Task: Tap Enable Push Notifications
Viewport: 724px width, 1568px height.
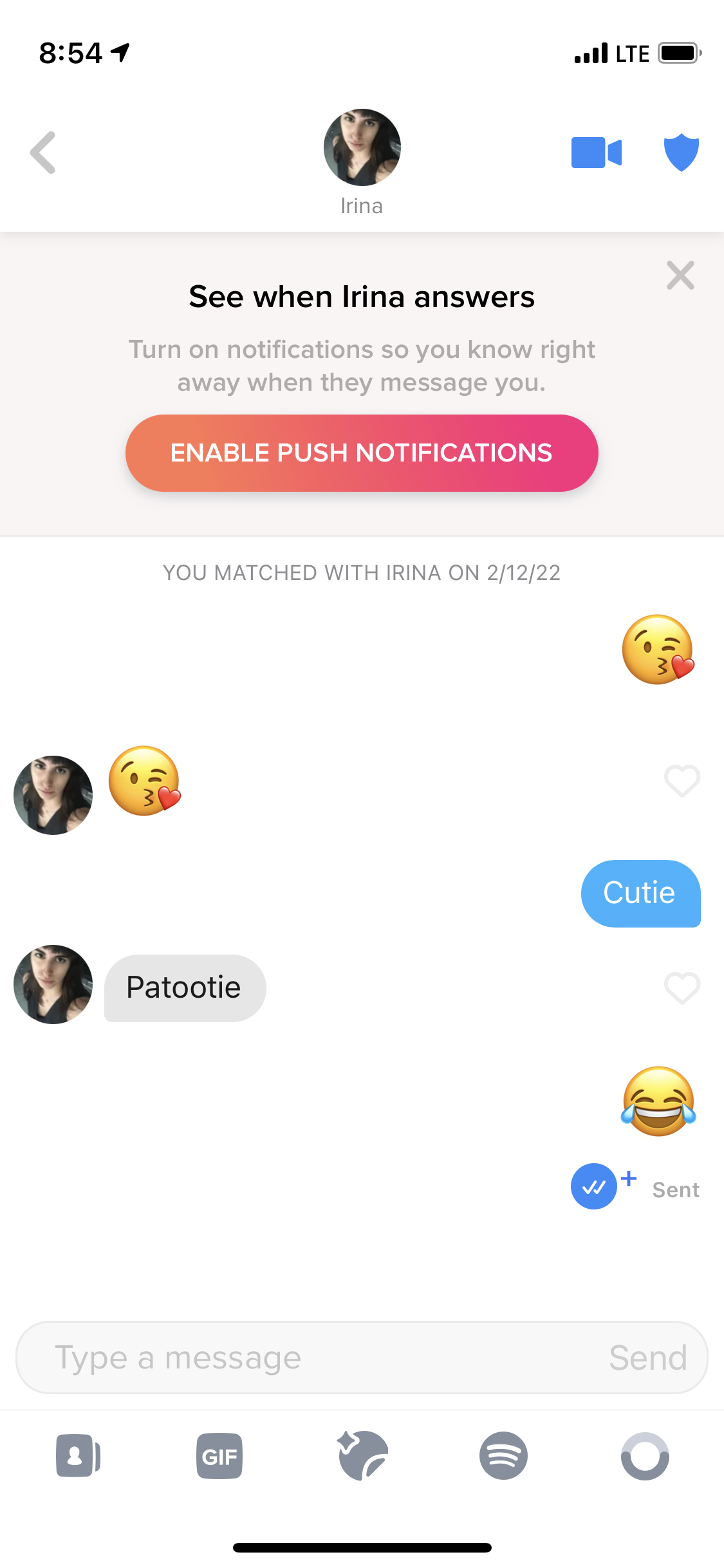Action: click(362, 453)
